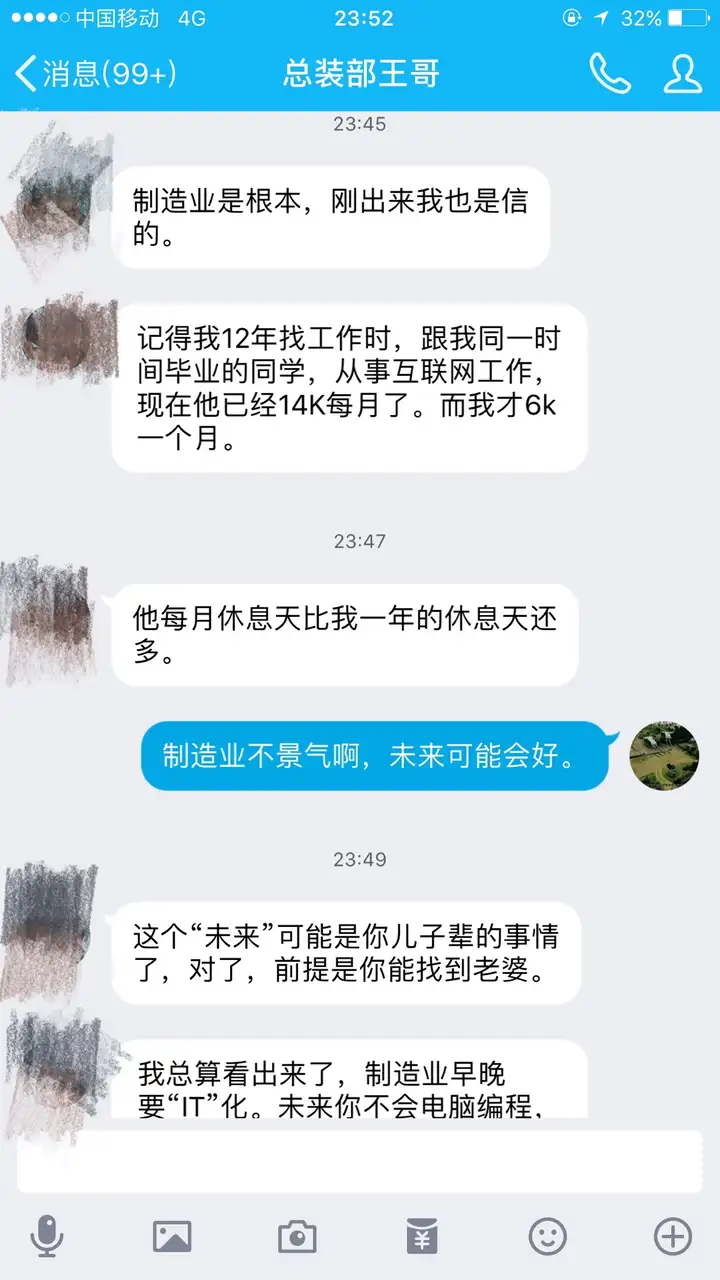Start a voice call with 总装部王哥
Viewport: 720px width, 1280px height.
coord(609,74)
